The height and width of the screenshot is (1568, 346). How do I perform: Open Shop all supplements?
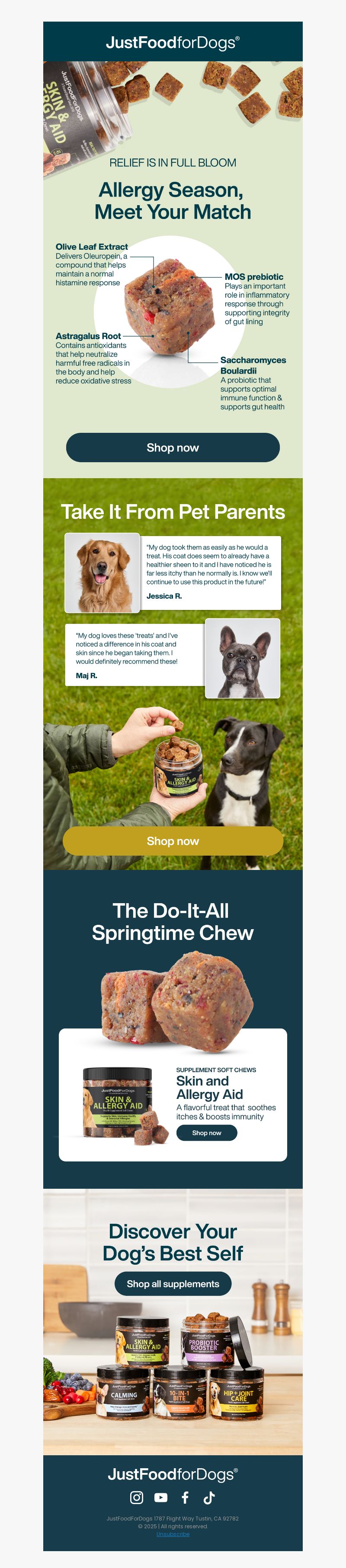click(x=173, y=1283)
